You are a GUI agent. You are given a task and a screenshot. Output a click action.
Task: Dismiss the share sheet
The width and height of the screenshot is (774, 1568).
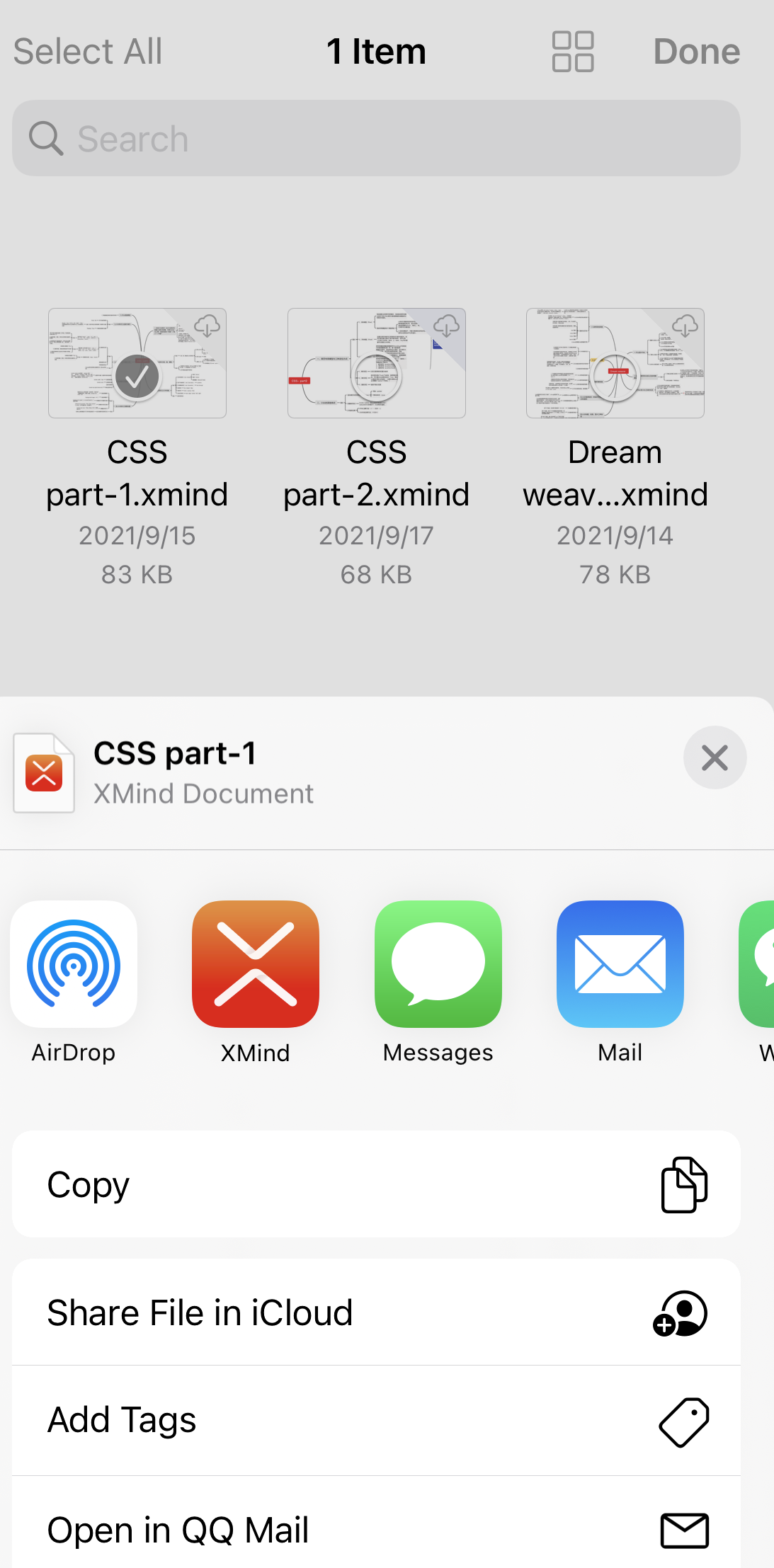point(714,757)
